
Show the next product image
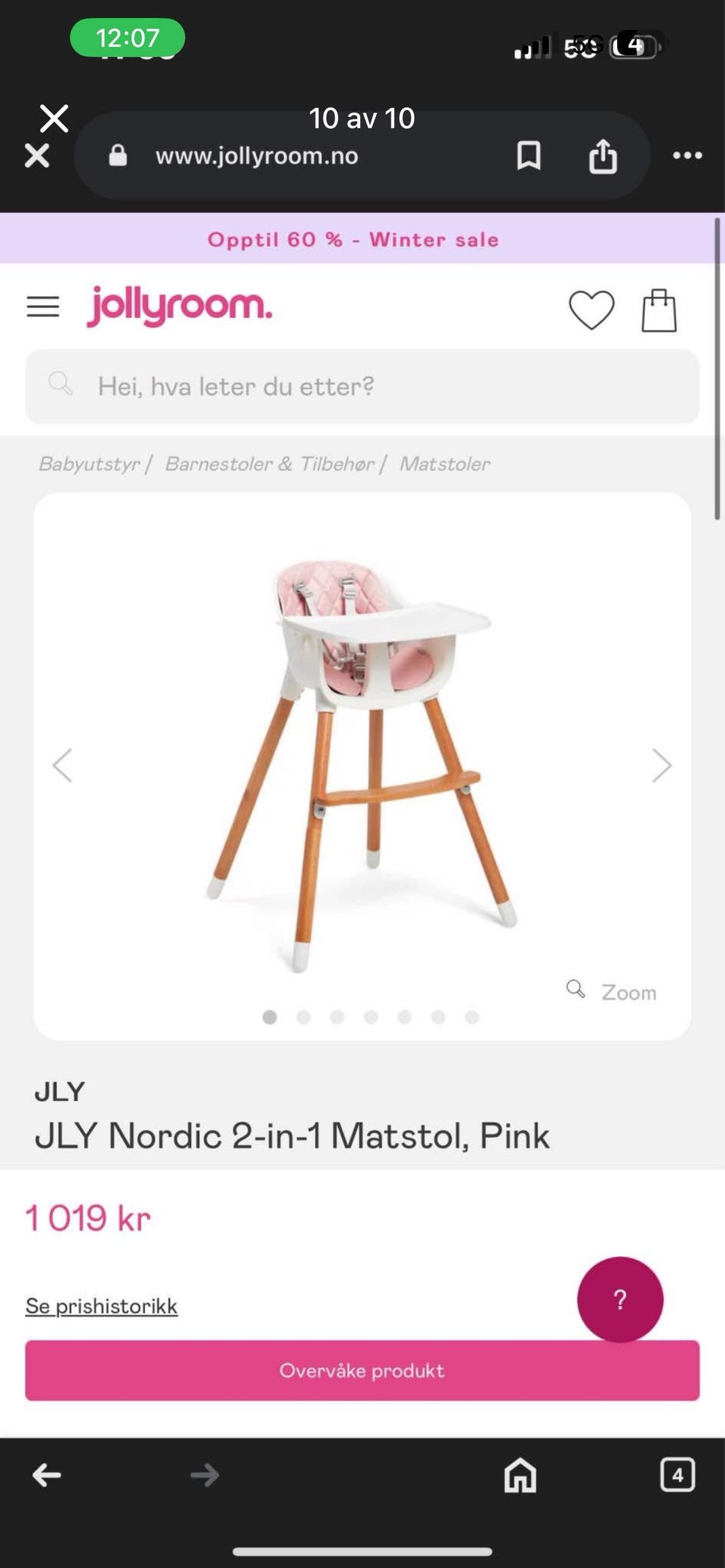(662, 766)
